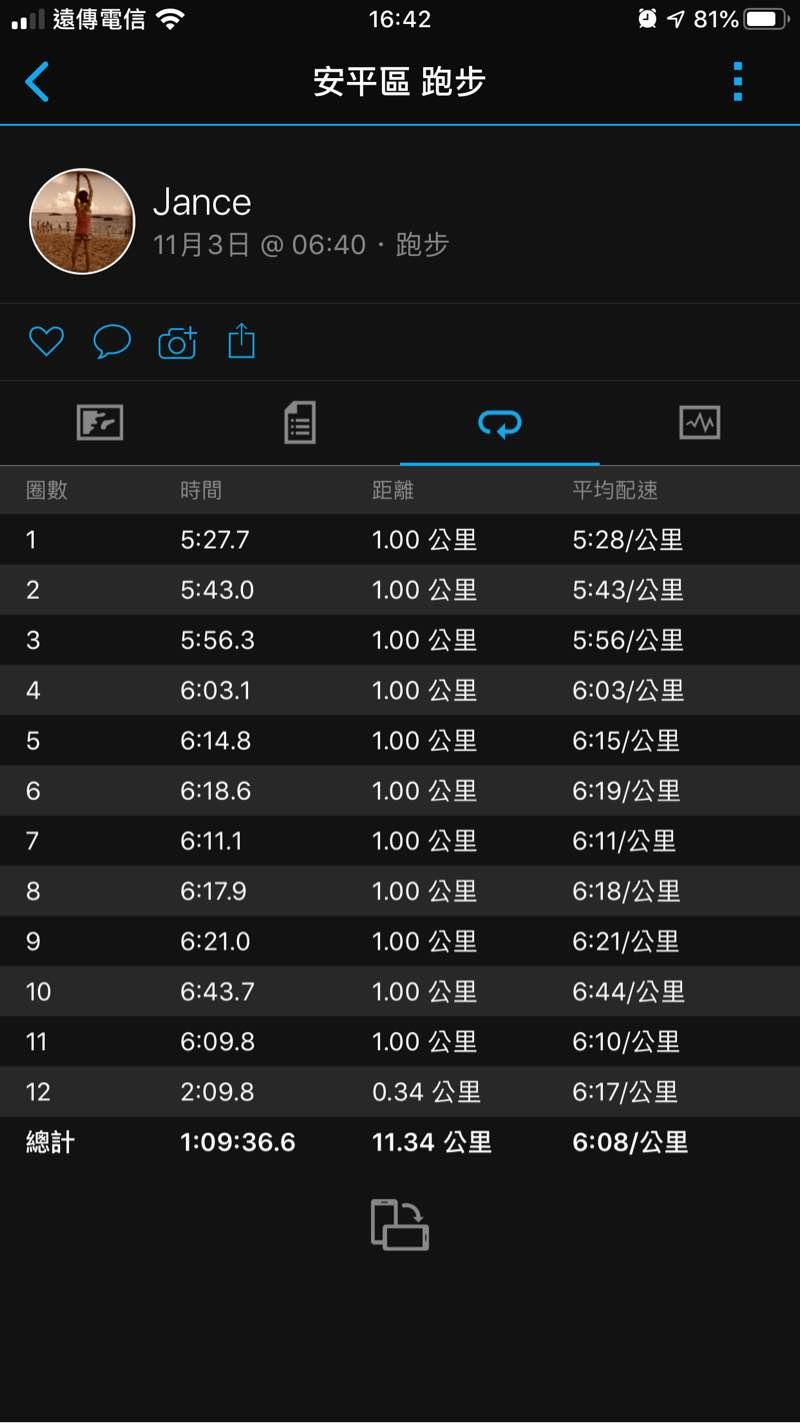Like this running activity
Image resolution: width=800 pixels, height=1423 pixels.
point(46,342)
